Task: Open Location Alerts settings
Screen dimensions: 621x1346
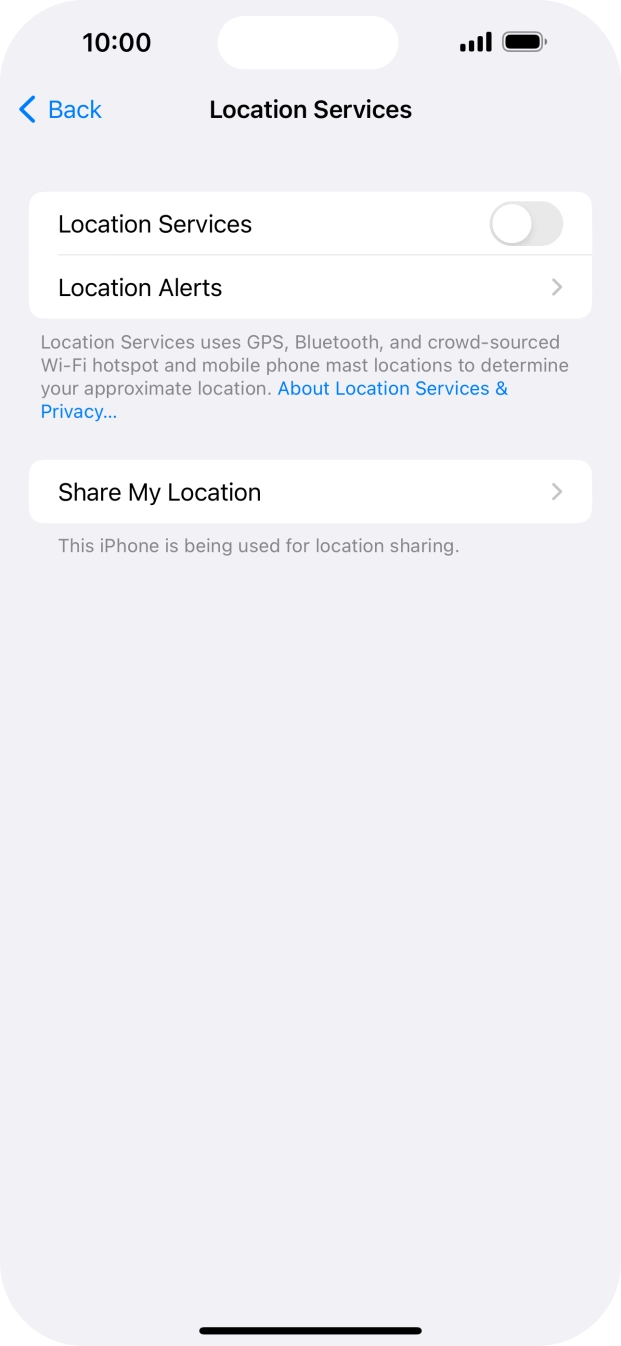Action: (x=310, y=288)
